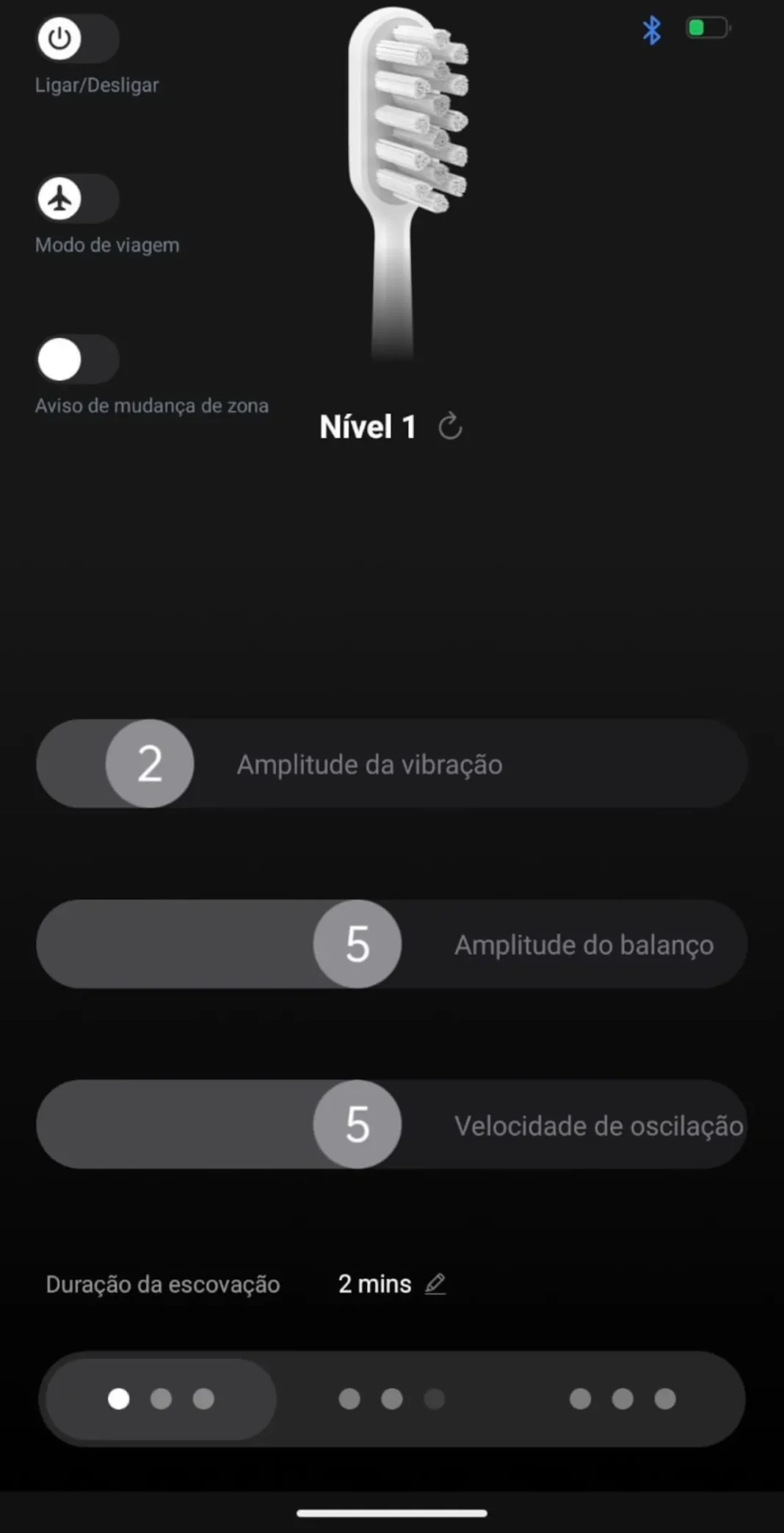Click the refresh icon beside Nível 1
This screenshot has width=784, height=1533.
(x=451, y=426)
